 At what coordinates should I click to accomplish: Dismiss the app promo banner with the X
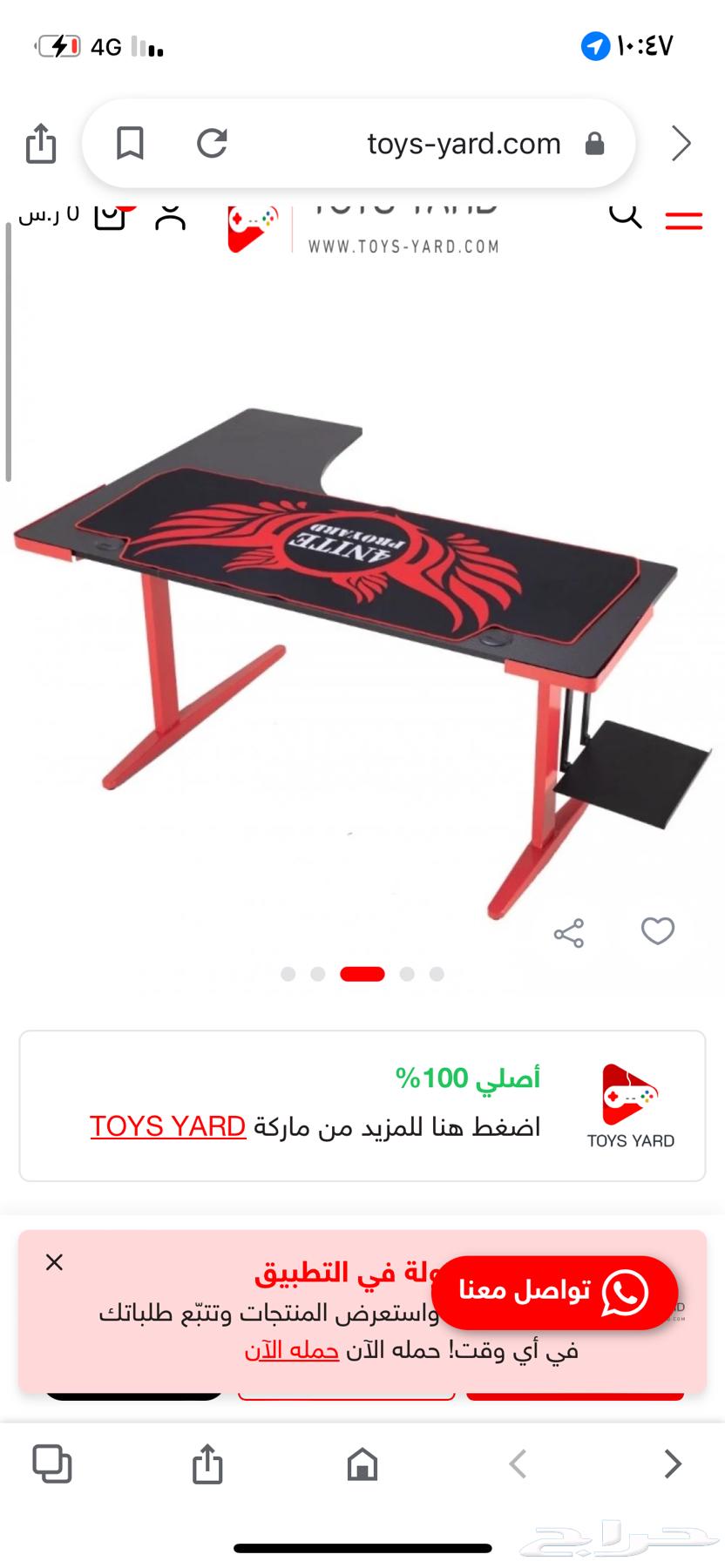54,1260
